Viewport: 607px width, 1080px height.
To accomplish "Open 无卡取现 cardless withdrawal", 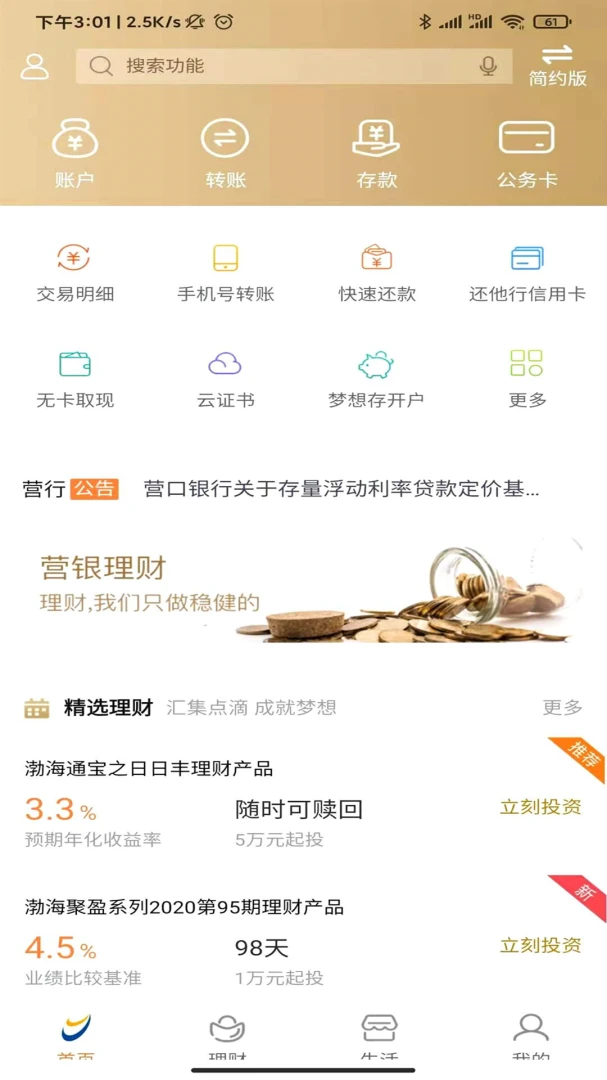I will coord(75,378).
